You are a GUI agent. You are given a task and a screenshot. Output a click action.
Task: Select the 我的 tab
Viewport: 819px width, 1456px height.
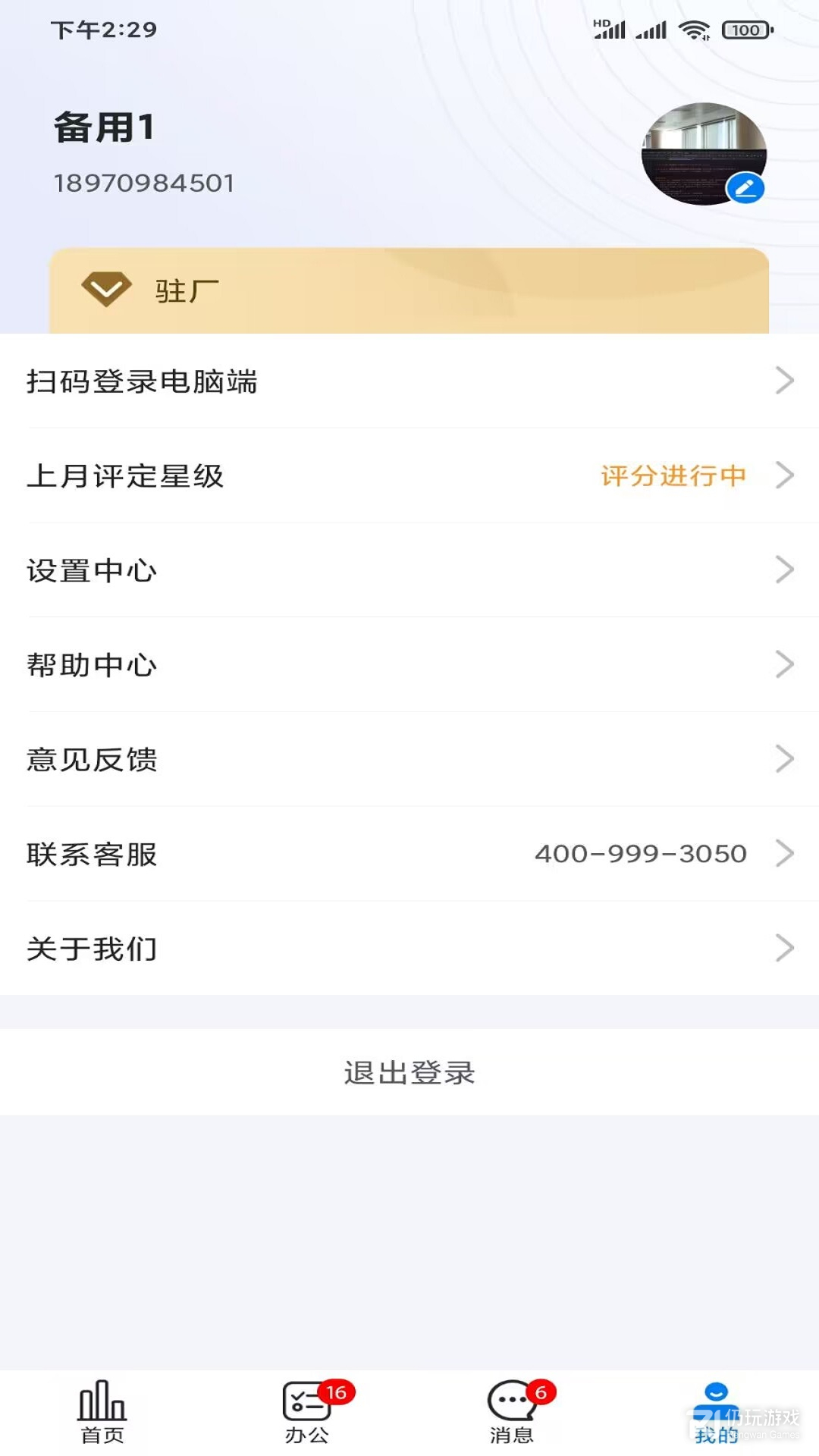click(x=717, y=1412)
